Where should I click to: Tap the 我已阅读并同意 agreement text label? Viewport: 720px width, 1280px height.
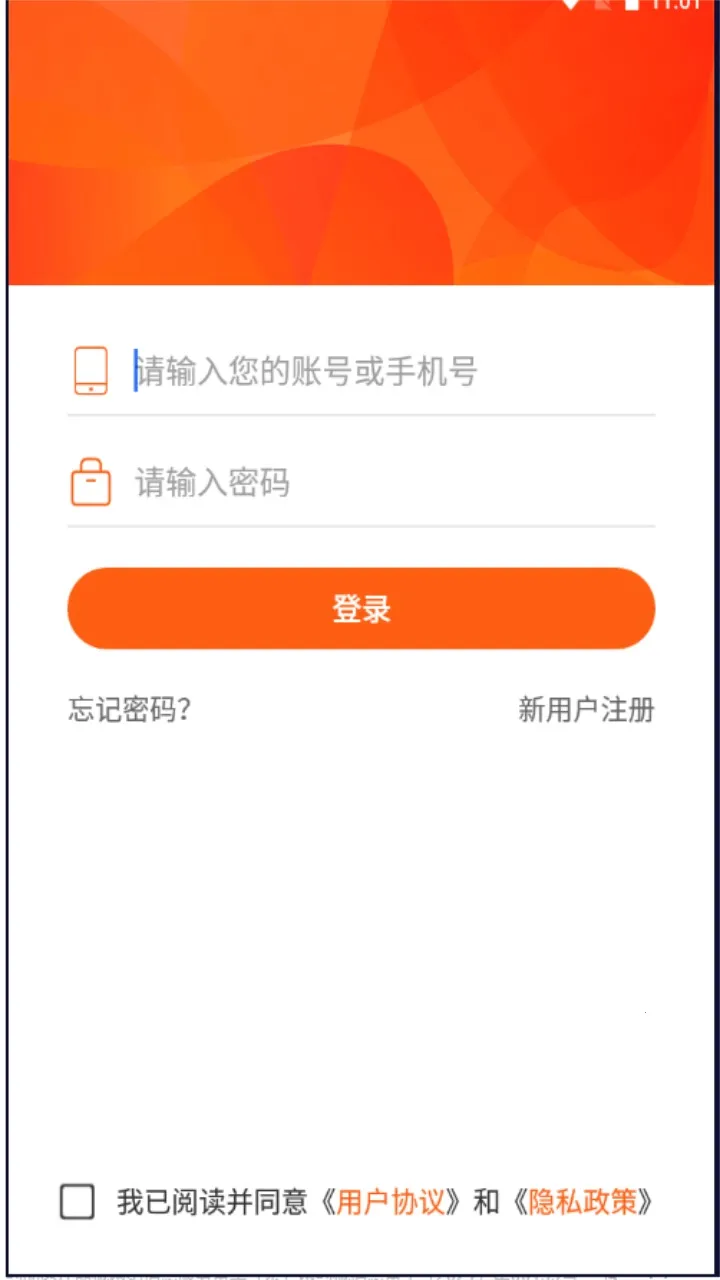212,1204
